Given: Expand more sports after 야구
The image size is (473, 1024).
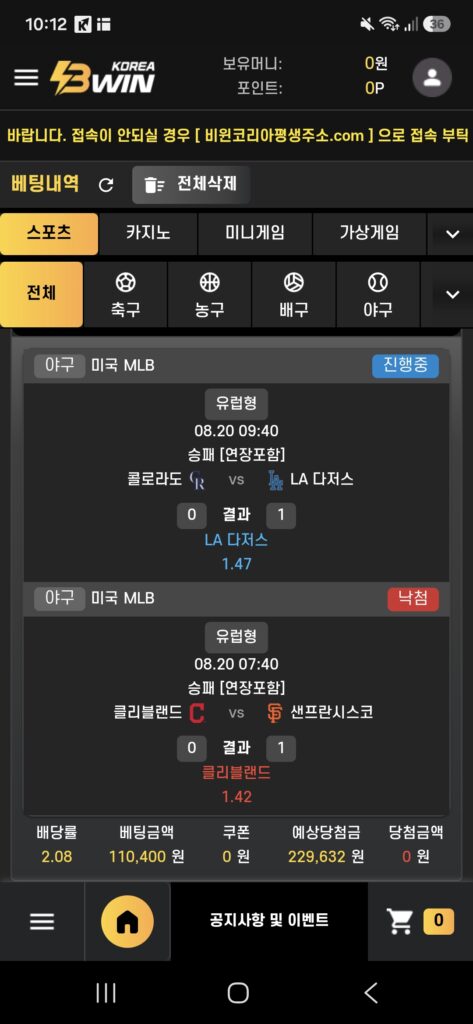Looking at the screenshot, I should pos(452,295).
